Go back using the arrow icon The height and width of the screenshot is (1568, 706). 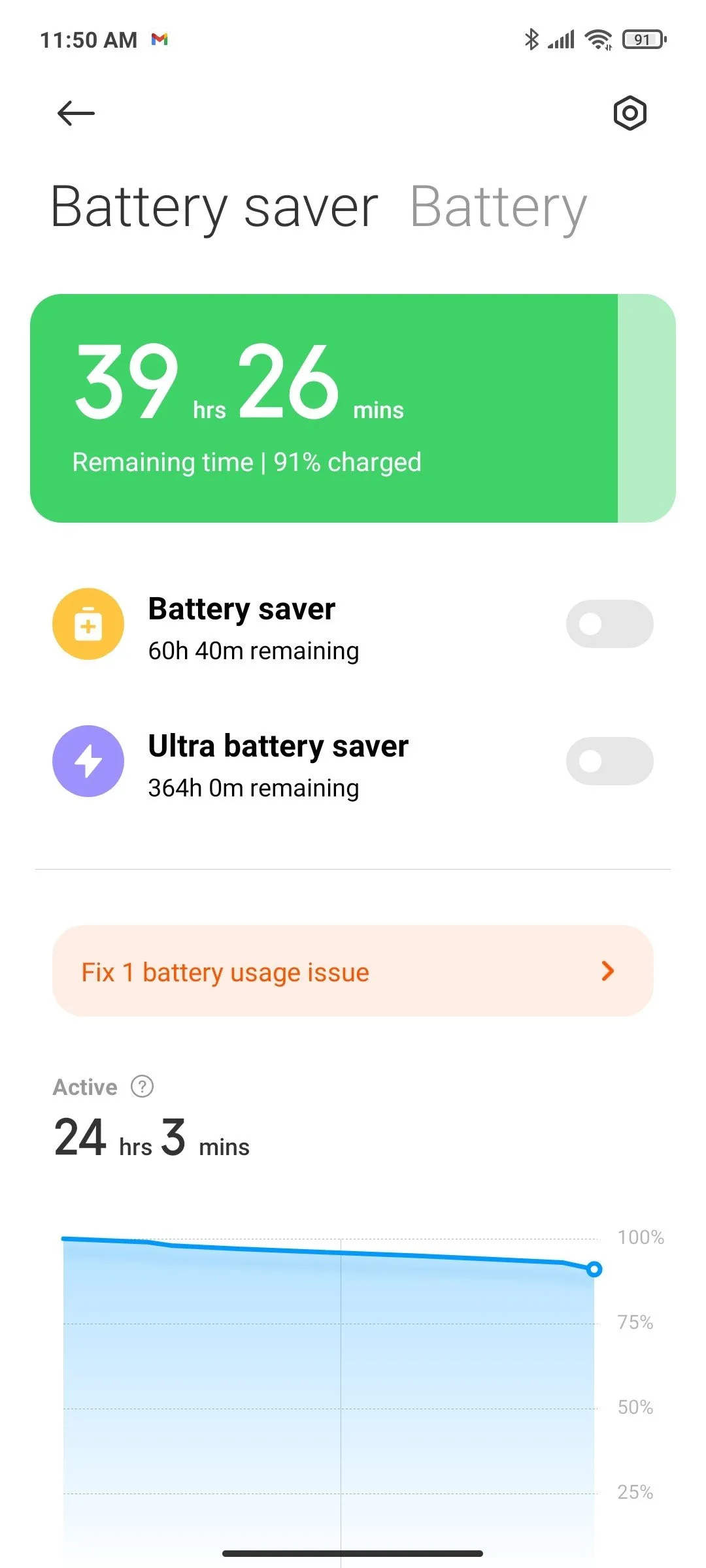pyautogui.click(x=76, y=114)
